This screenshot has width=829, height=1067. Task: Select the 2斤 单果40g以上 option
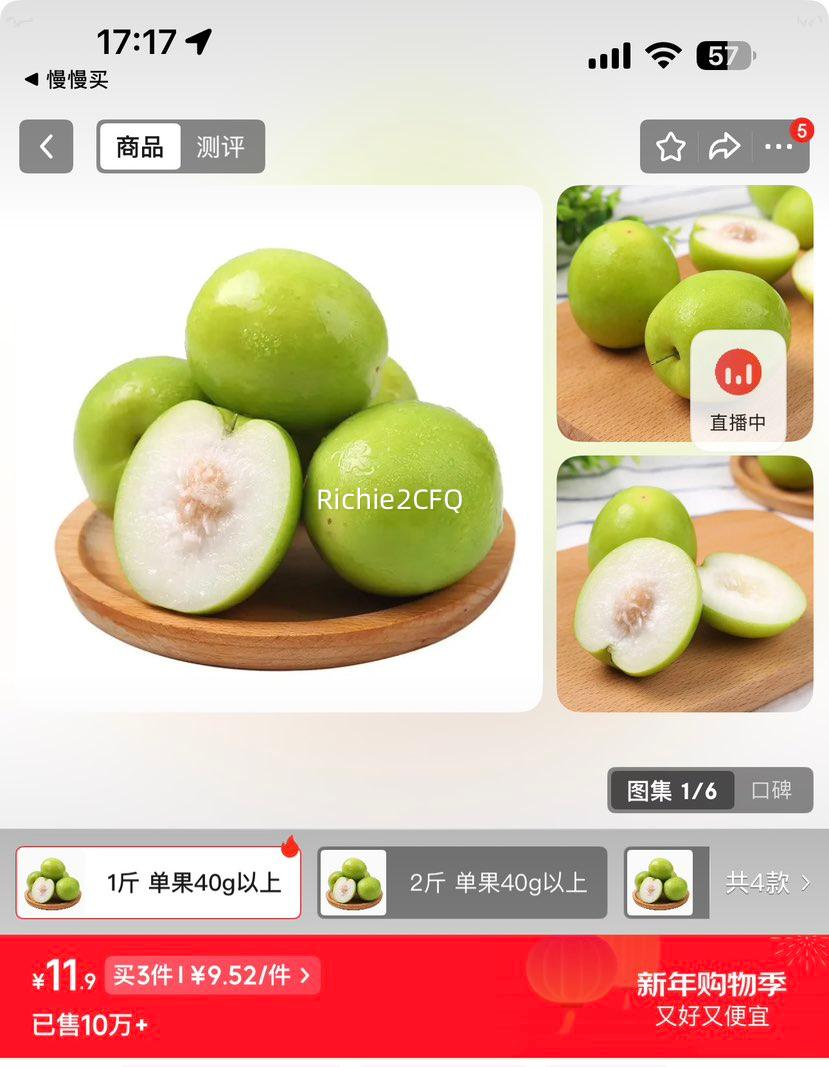(x=463, y=882)
